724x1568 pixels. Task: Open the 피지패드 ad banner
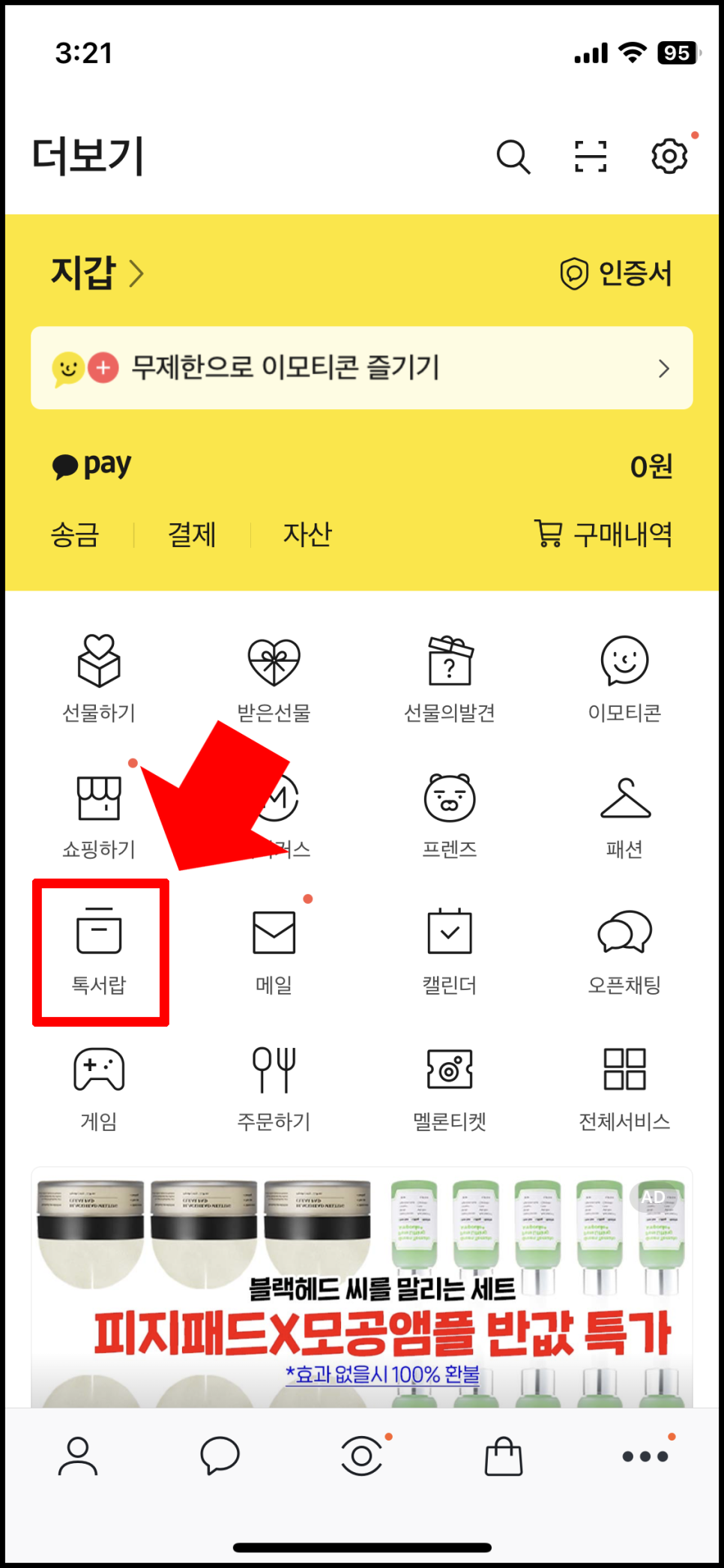(361, 1288)
